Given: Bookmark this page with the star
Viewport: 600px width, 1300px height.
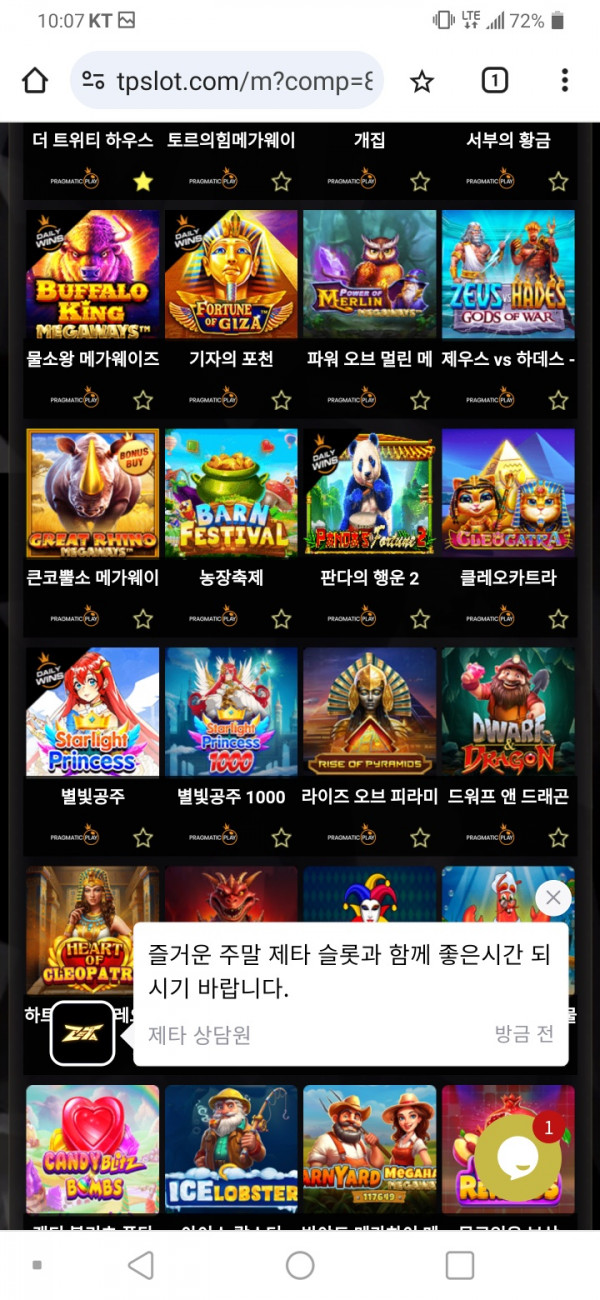Looking at the screenshot, I should coord(423,81).
